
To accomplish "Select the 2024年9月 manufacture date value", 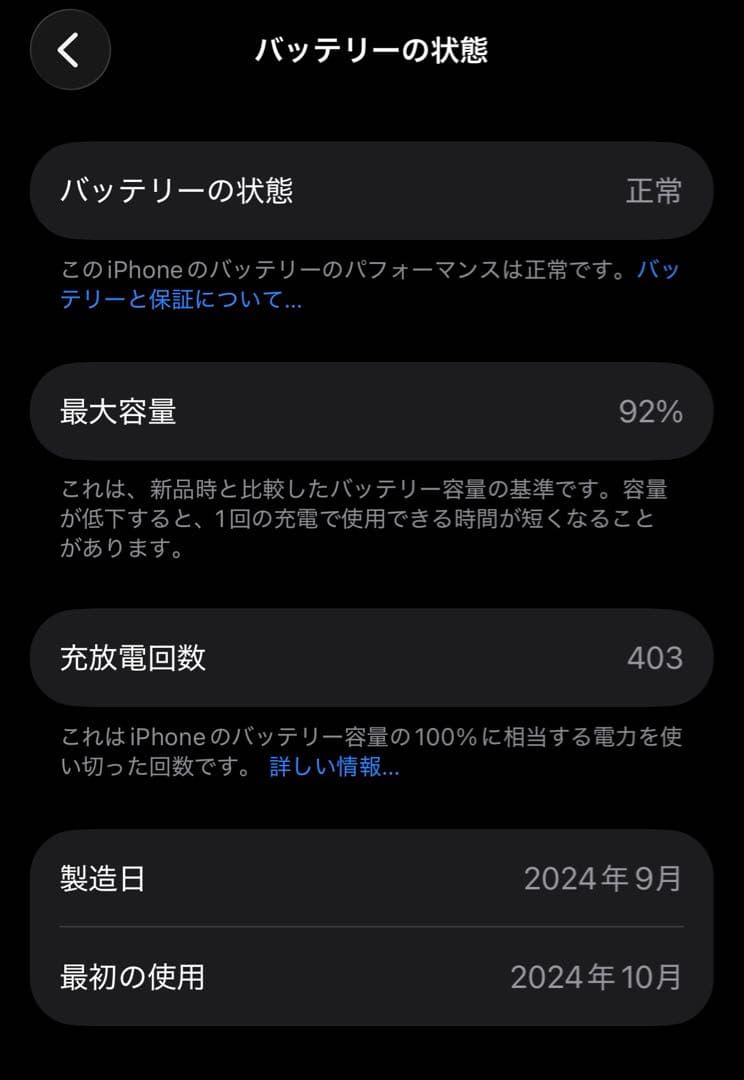I will coord(604,879).
